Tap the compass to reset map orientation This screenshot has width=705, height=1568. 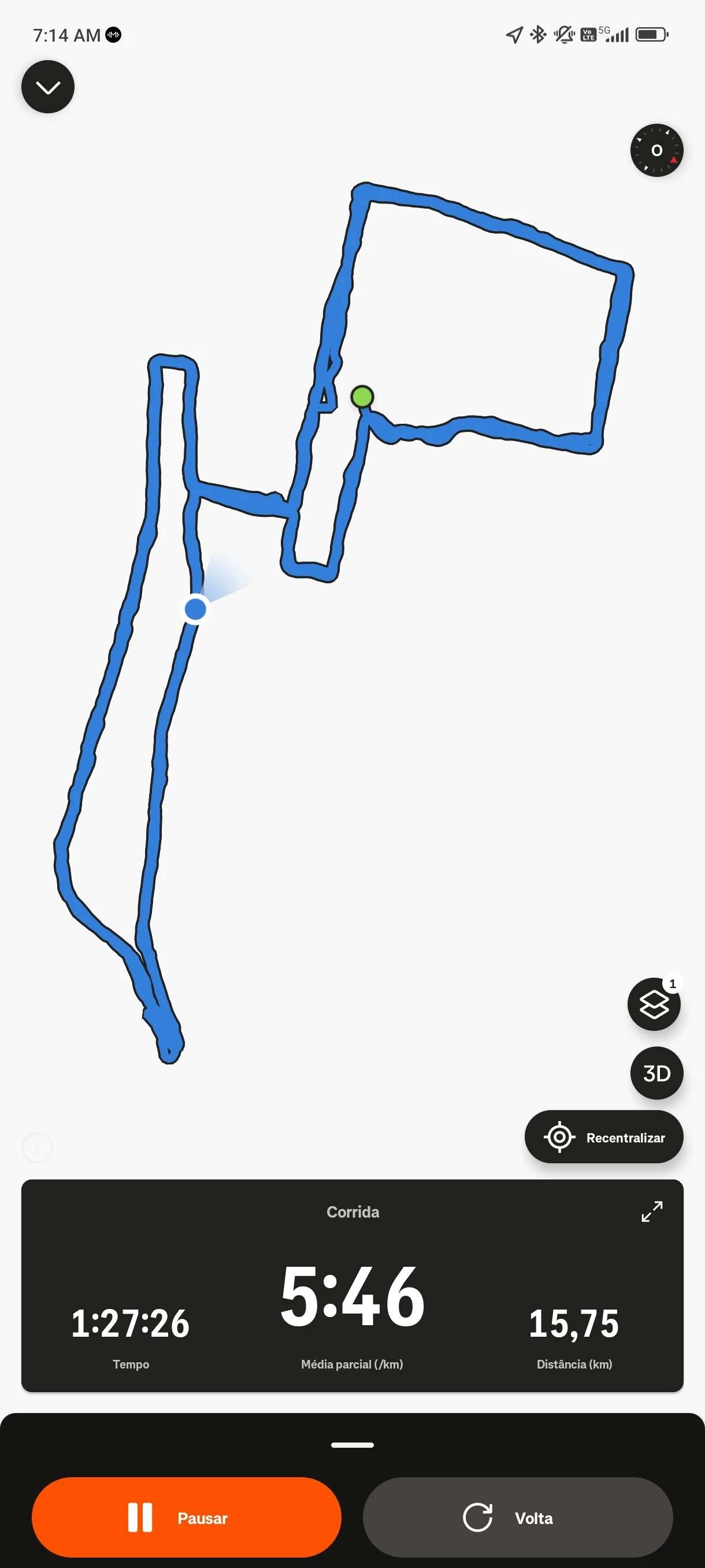656,150
